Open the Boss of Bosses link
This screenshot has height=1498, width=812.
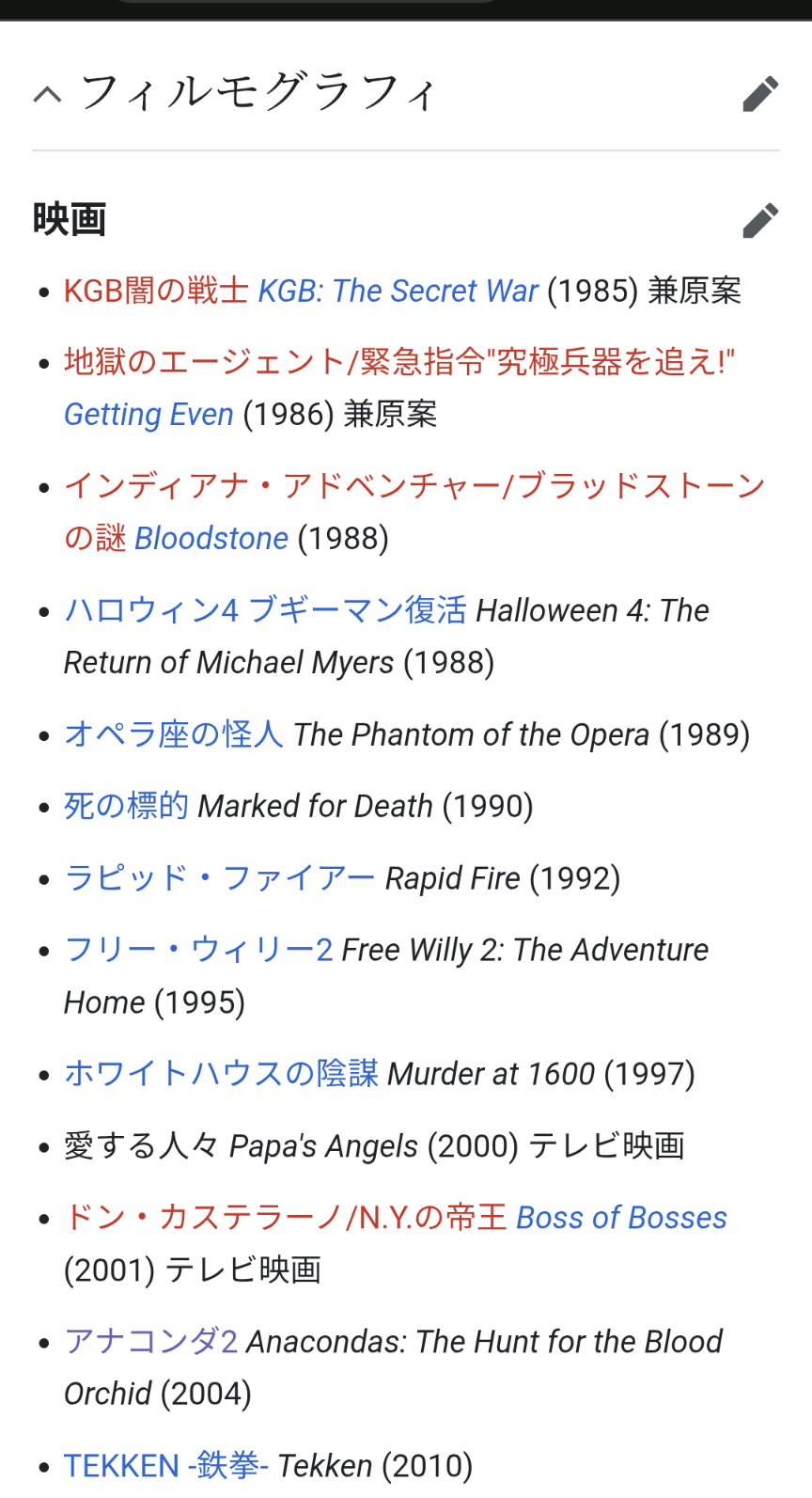point(622,1217)
